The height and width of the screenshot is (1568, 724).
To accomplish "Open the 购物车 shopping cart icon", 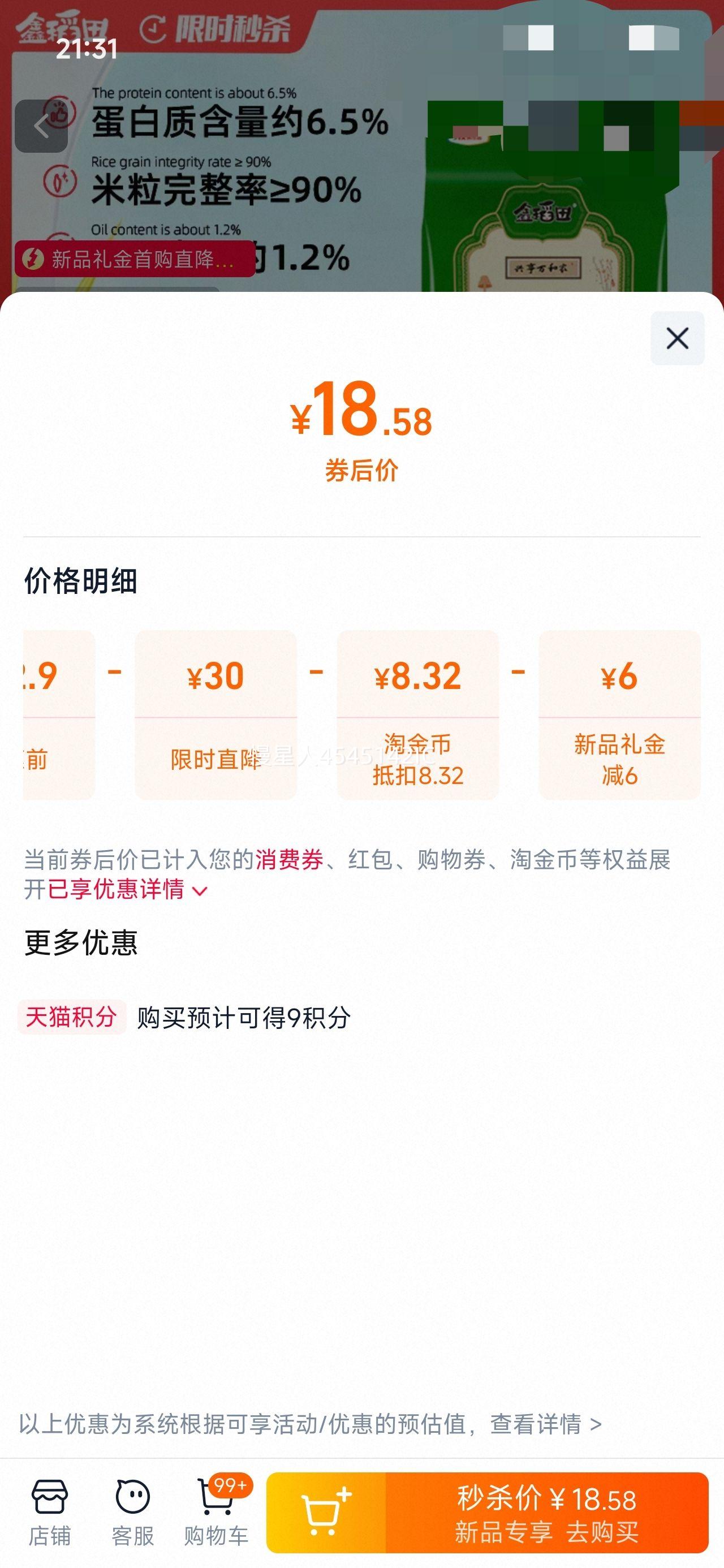I will coord(214,1510).
